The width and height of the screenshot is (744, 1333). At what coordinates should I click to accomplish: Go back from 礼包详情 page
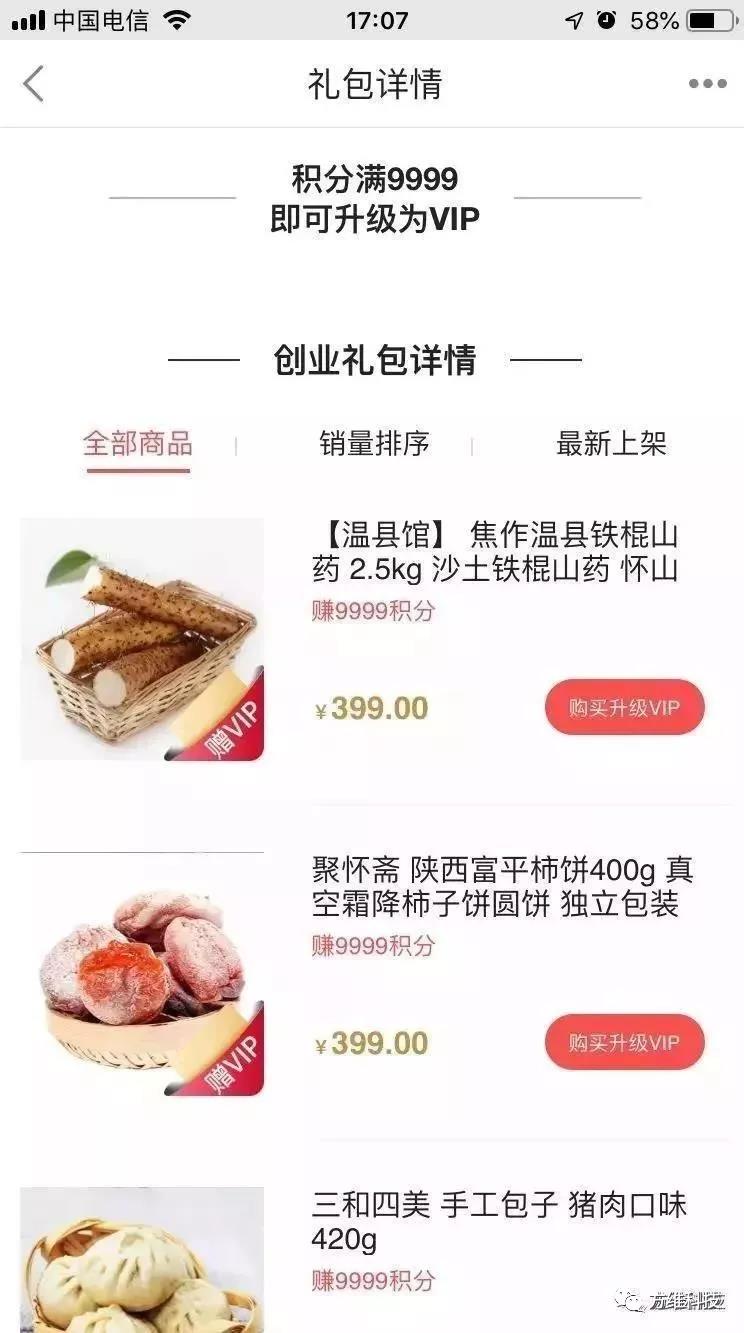coord(34,84)
